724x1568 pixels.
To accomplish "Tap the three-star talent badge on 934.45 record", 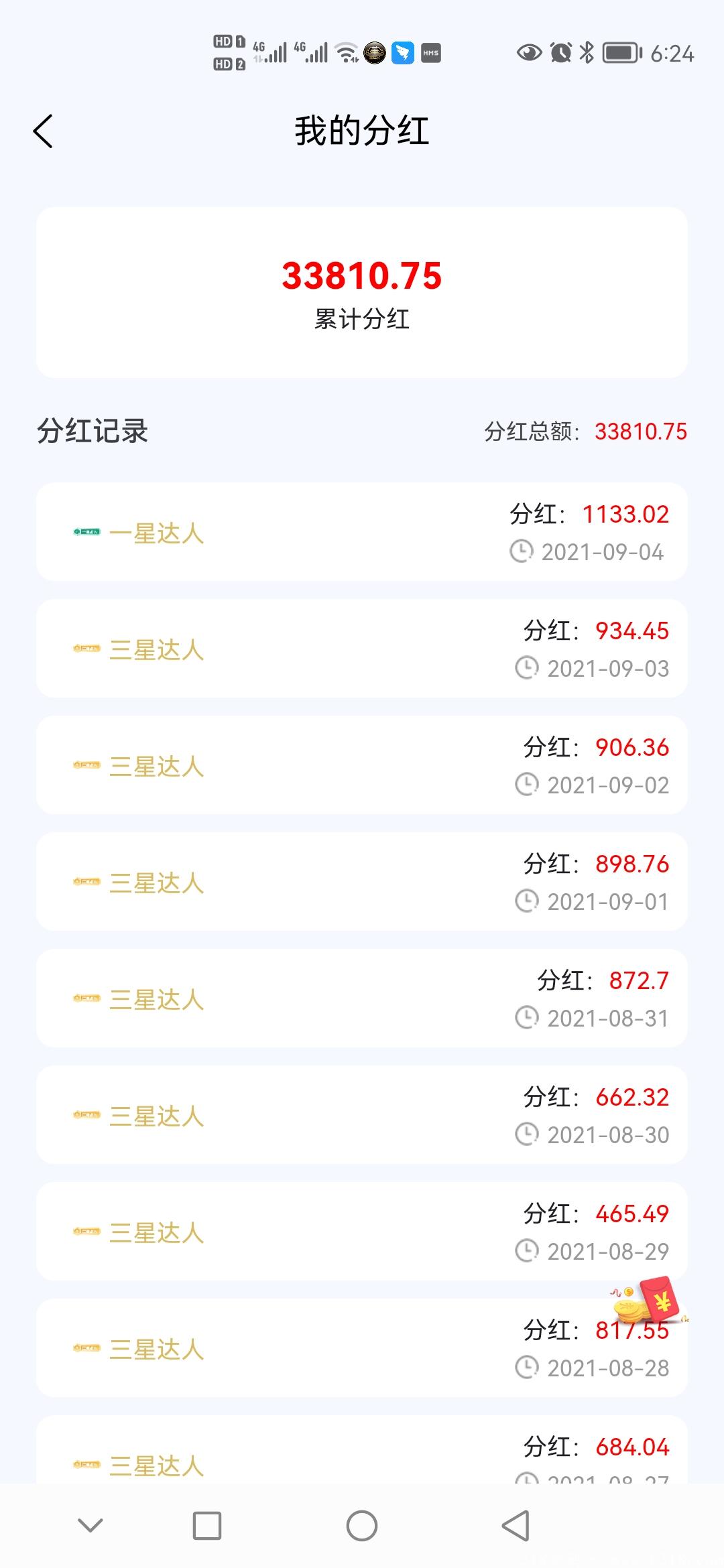I will coord(86,647).
